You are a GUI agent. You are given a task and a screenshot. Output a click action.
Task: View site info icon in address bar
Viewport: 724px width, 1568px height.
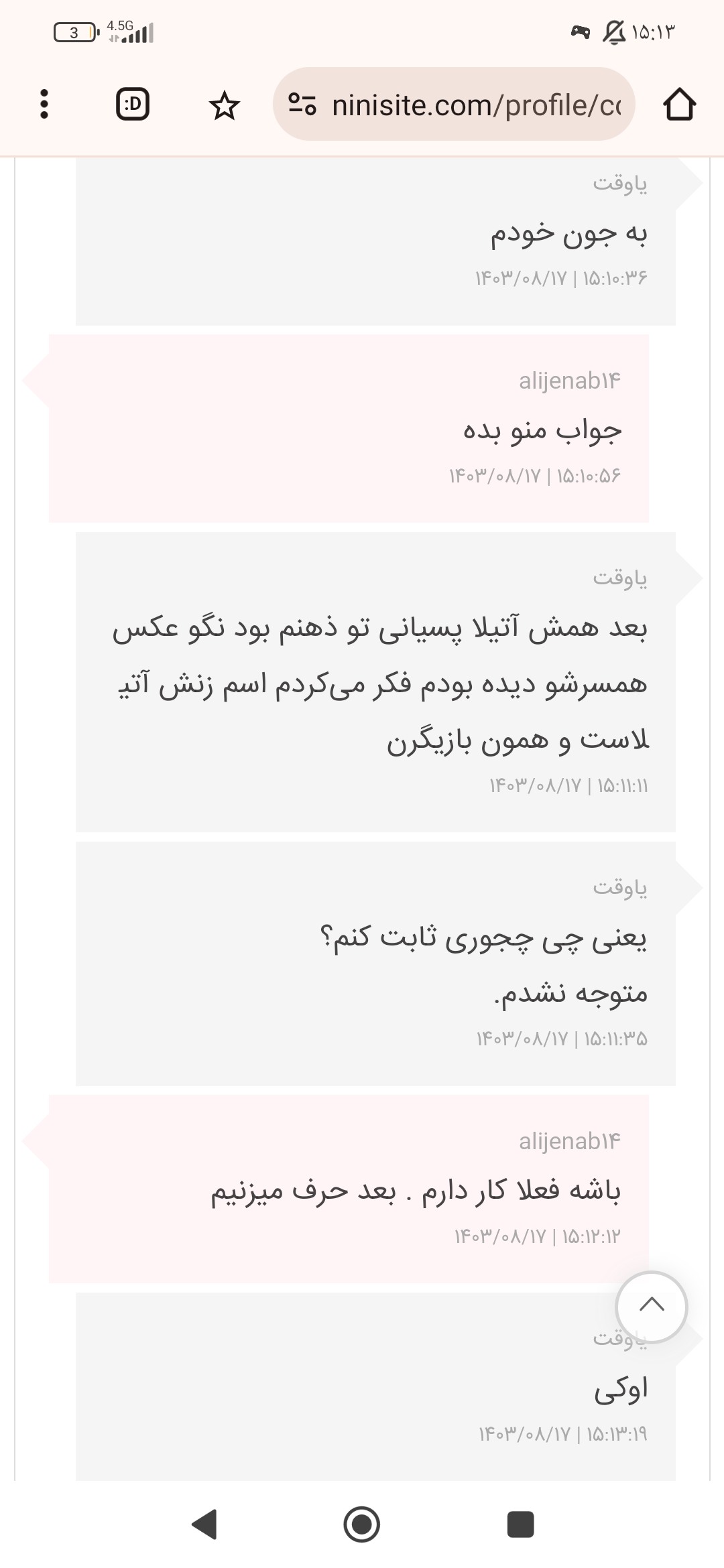302,105
